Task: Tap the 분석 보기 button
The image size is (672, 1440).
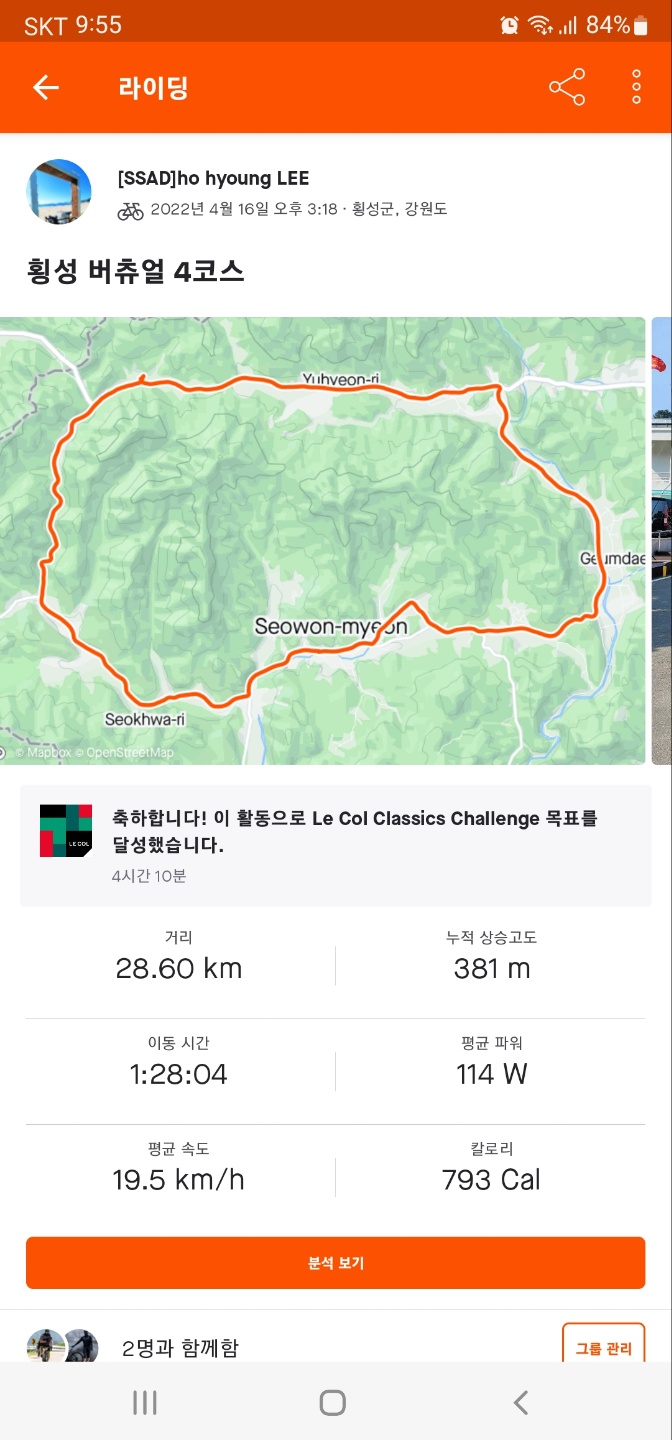Action: [x=335, y=1263]
